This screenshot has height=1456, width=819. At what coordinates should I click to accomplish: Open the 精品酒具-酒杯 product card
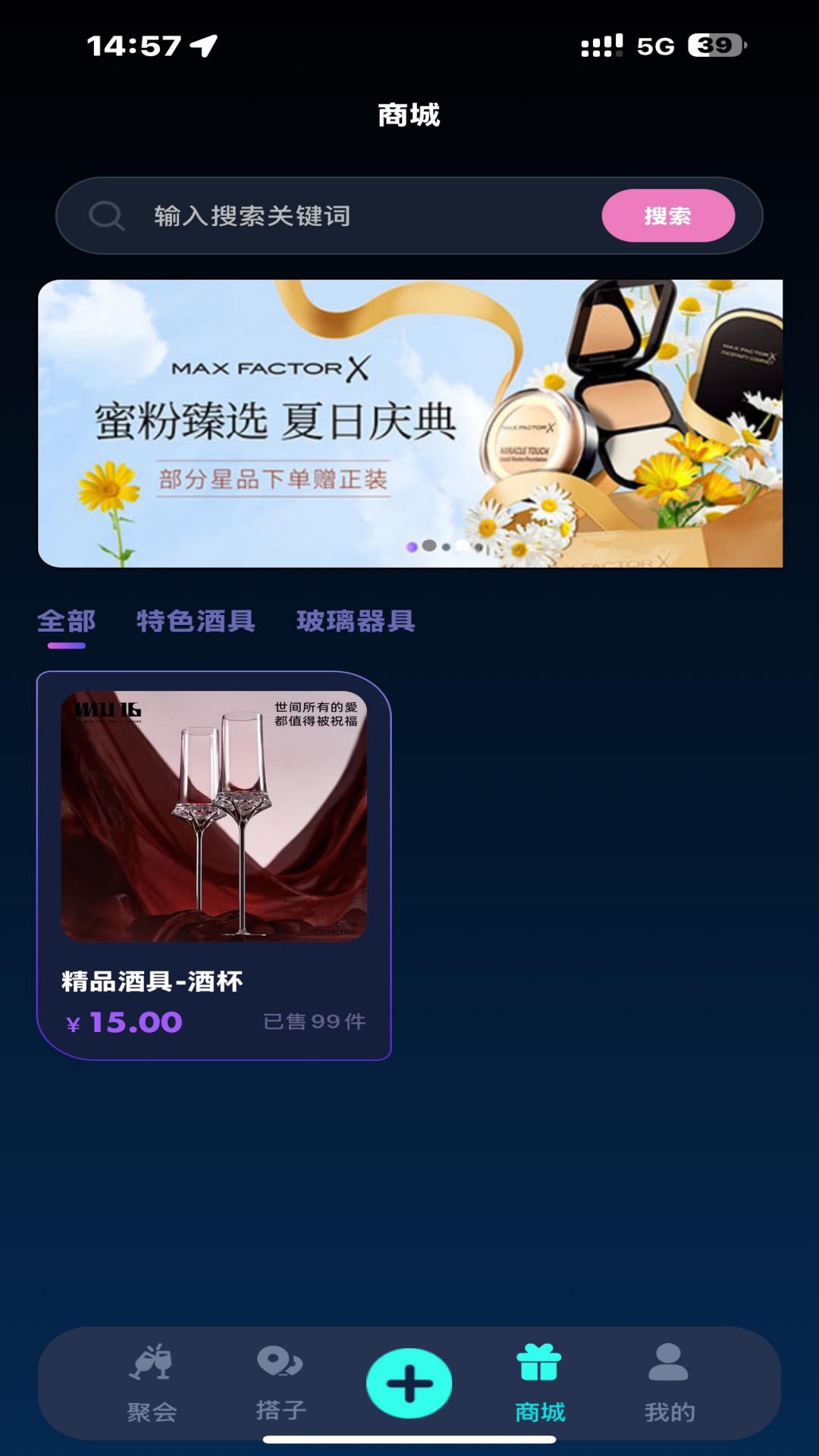pos(214,864)
